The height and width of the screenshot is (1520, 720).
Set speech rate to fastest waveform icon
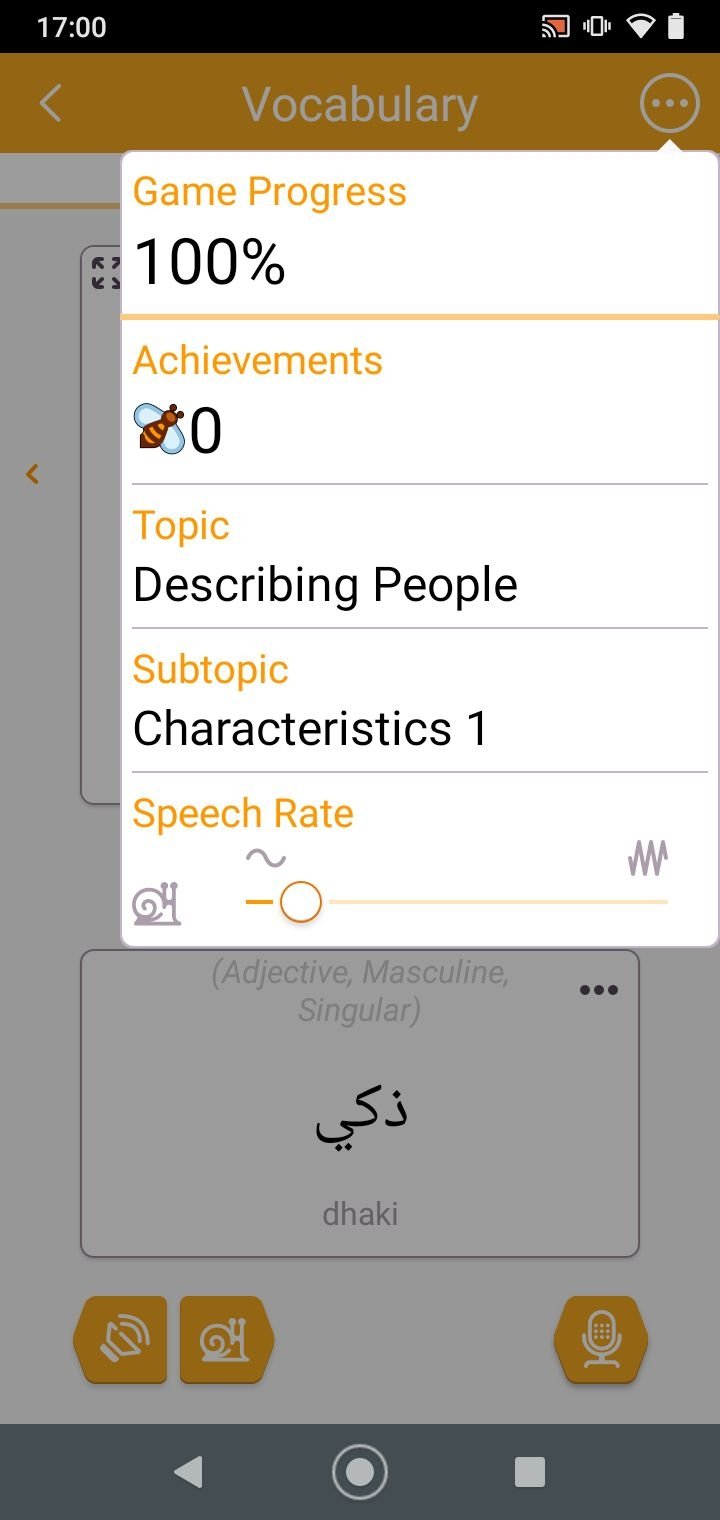click(647, 858)
